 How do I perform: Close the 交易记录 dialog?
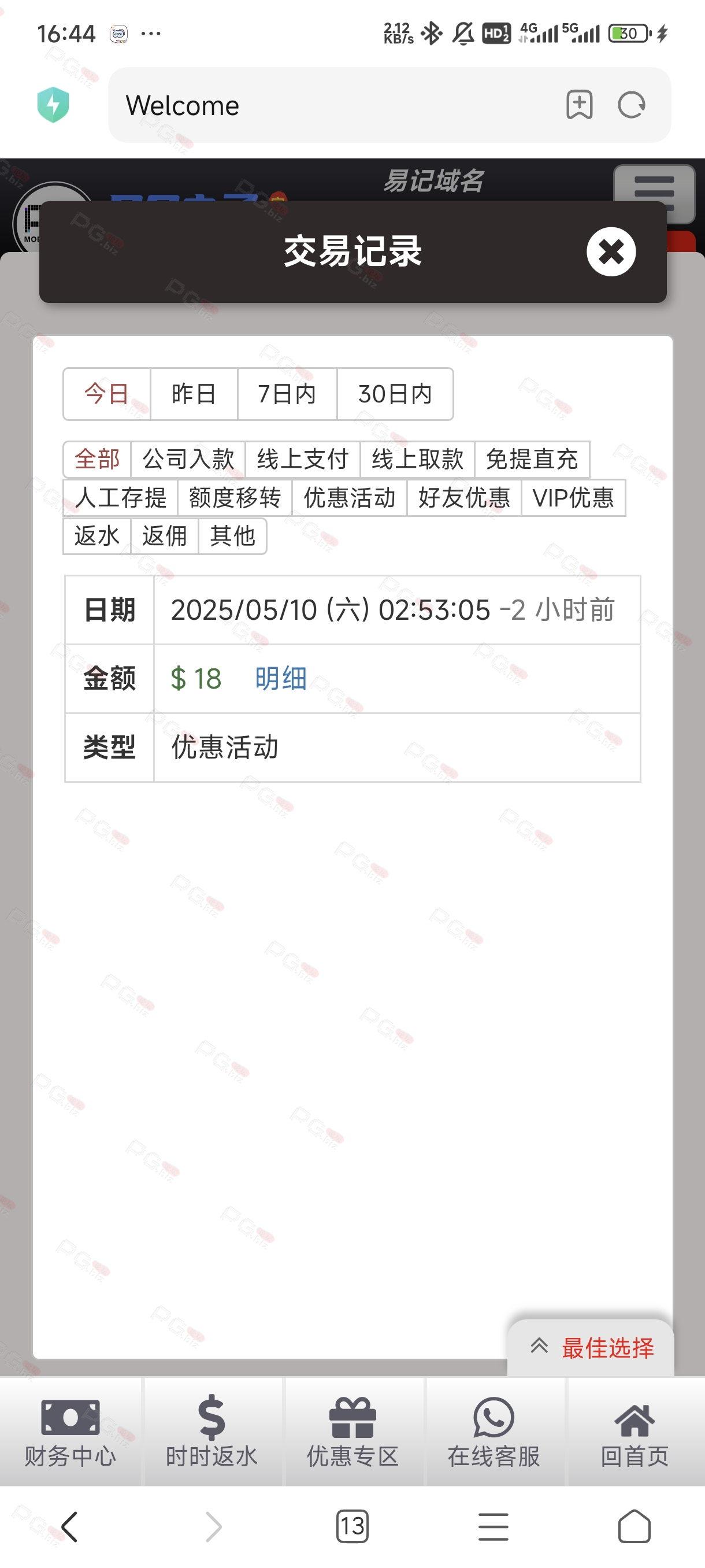tap(611, 252)
